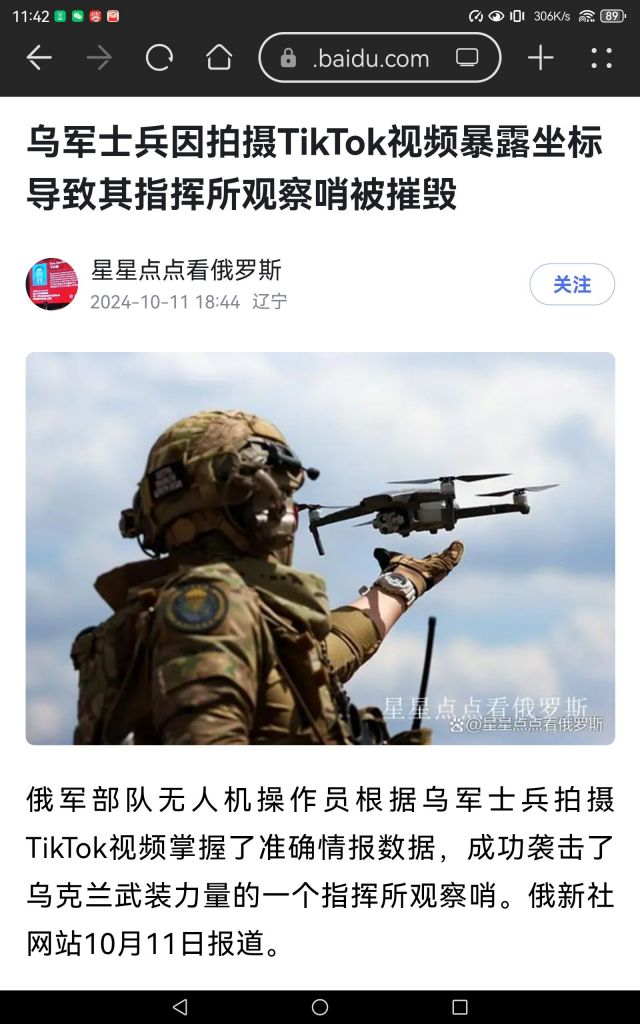640x1024 pixels.
Task: View the author profile 星星点点看俄罗斯
Action: [186, 270]
